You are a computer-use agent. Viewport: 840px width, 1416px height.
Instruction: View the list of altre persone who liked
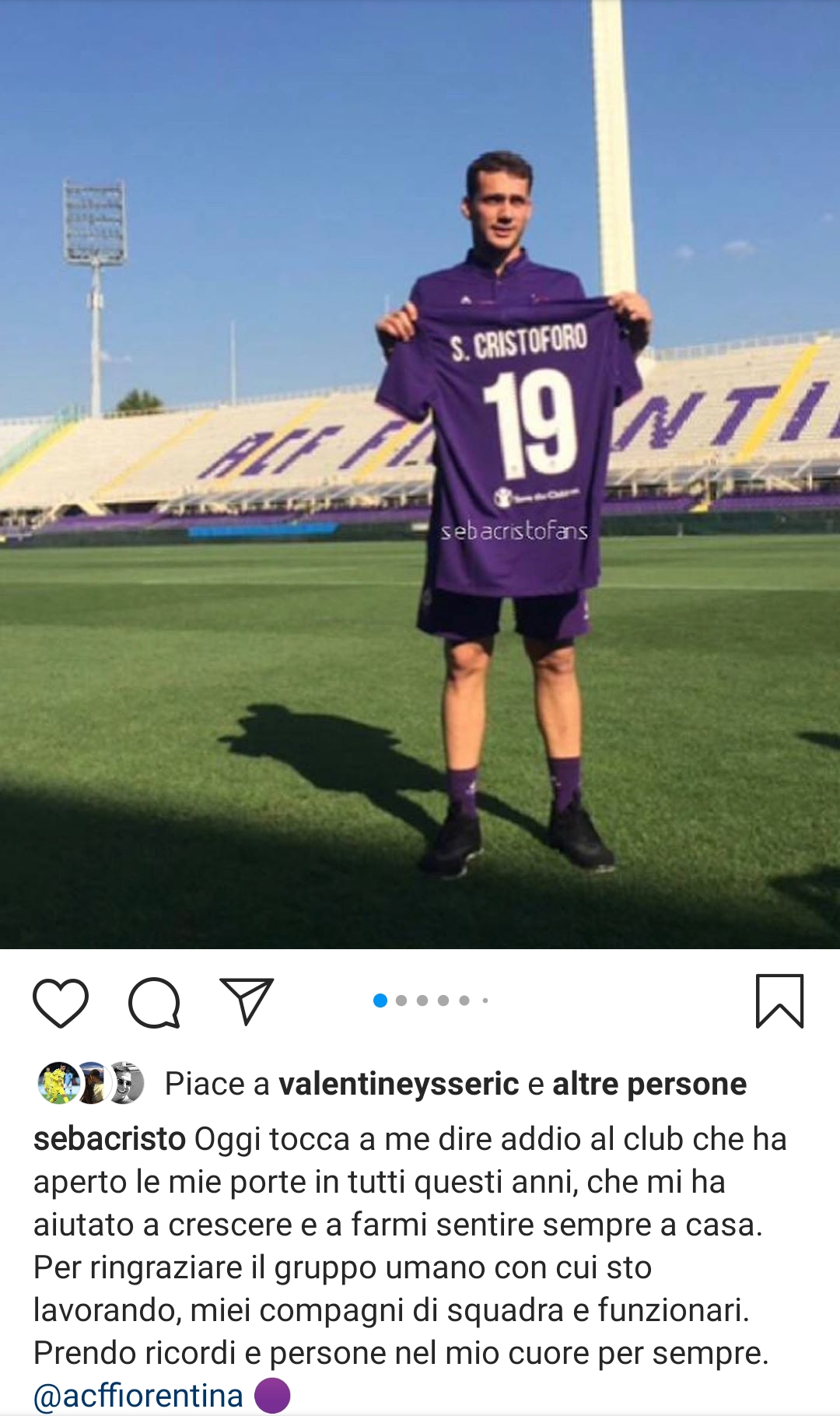(649, 1084)
